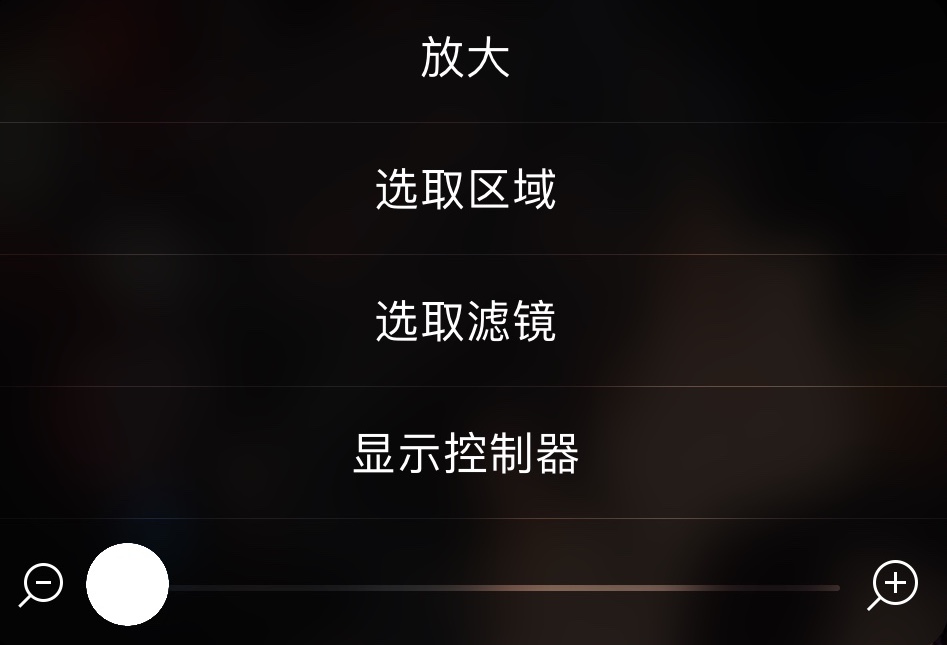947x645 pixels.
Task: Tap the zoom-out magnifier icon
Action: click(42, 585)
